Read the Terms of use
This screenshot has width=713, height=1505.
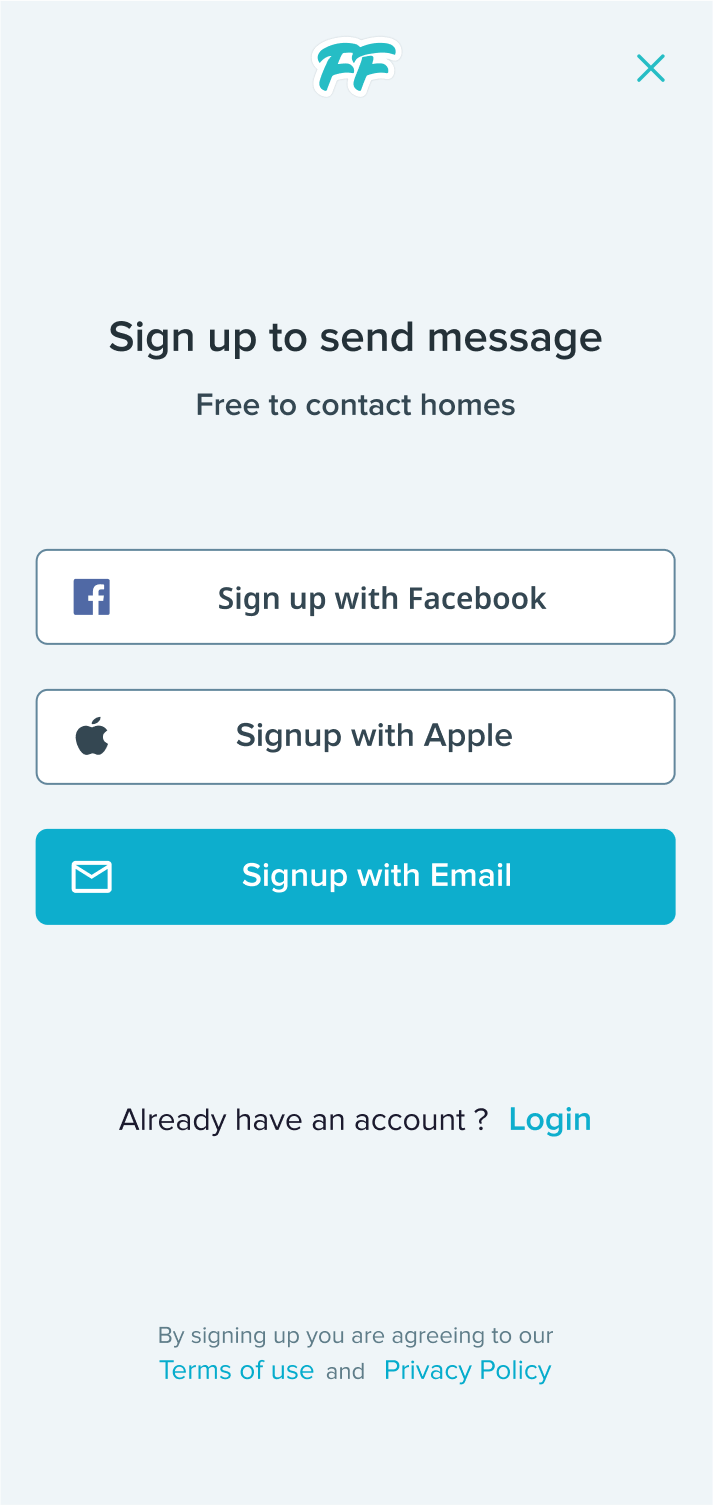click(x=236, y=1370)
